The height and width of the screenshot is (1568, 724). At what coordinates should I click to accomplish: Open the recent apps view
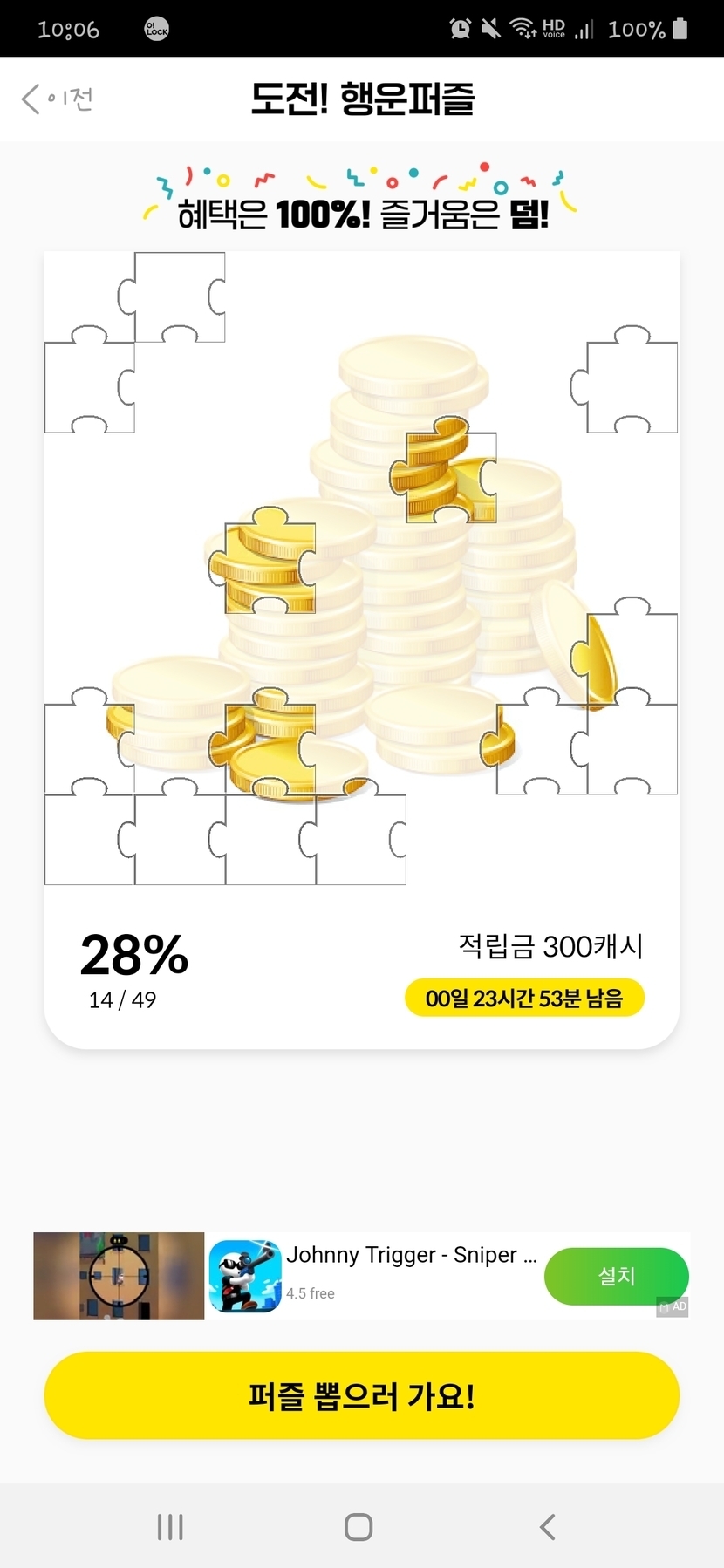(170, 1527)
